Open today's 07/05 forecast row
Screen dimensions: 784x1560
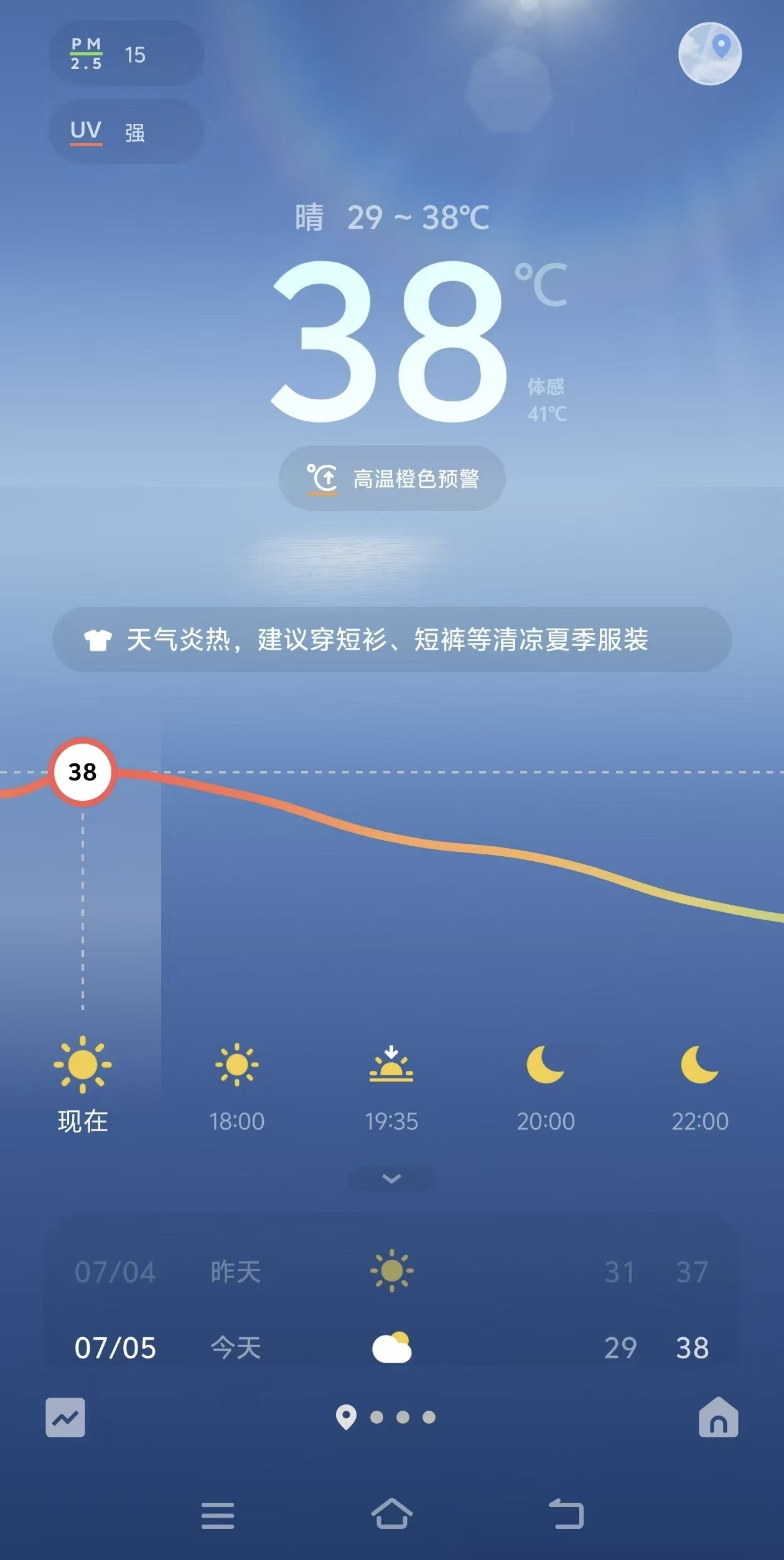tap(392, 1348)
